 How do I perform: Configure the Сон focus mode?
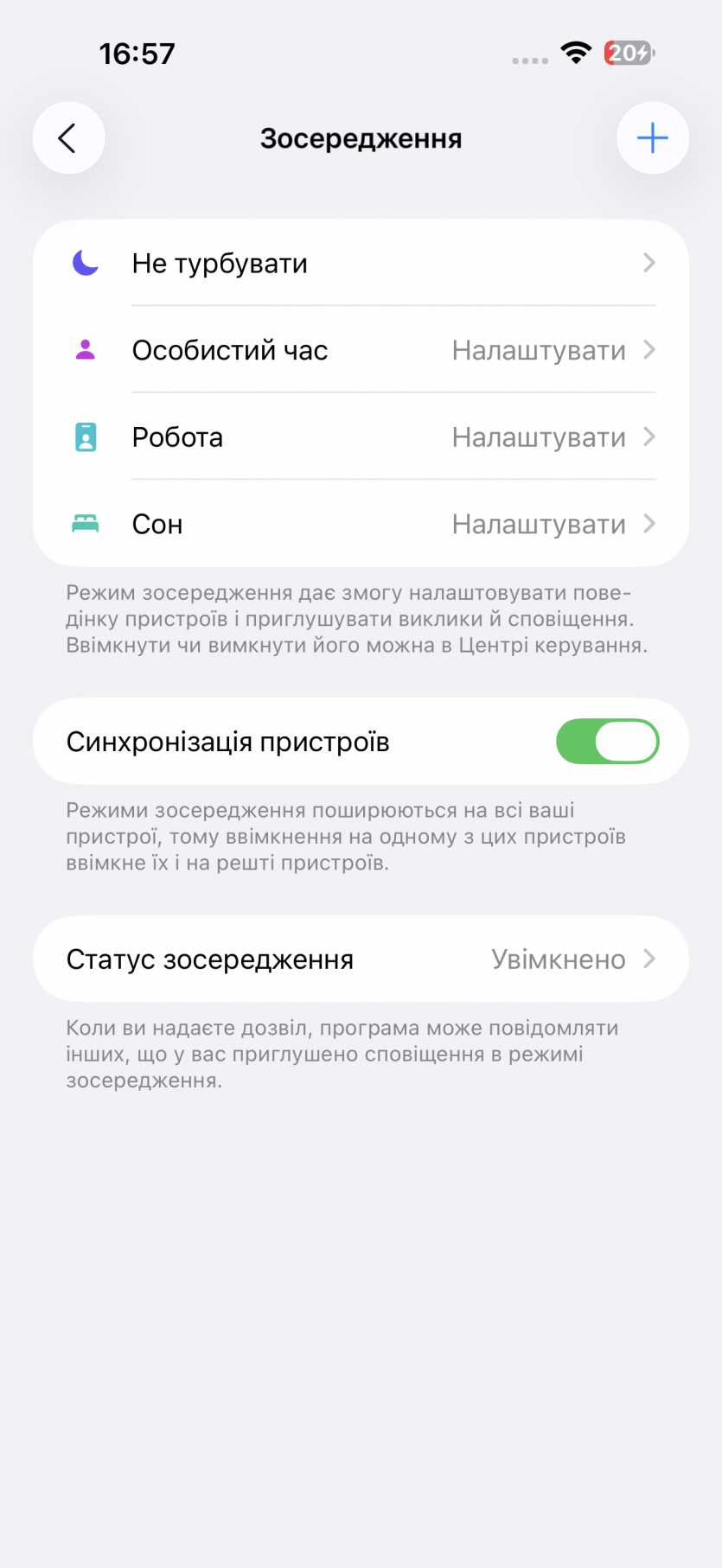click(x=361, y=524)
